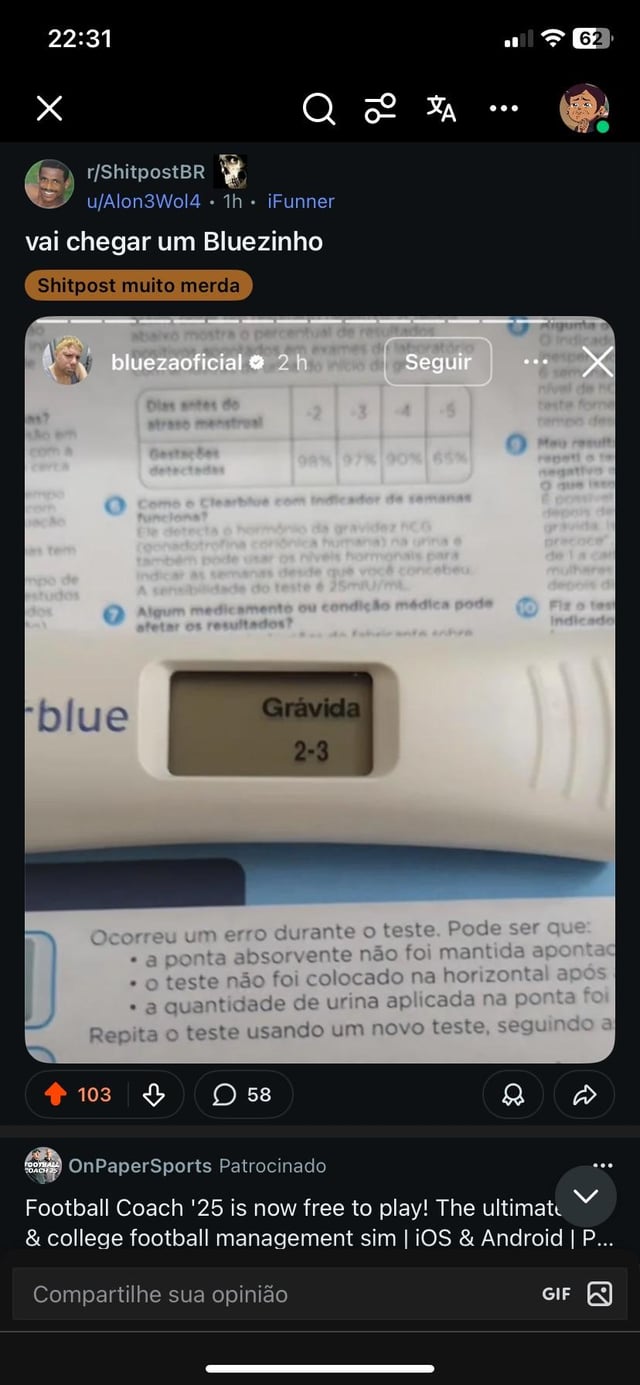Open the sort and filter options
Viewport: 640px width, 1385px height.
[380, 108]
